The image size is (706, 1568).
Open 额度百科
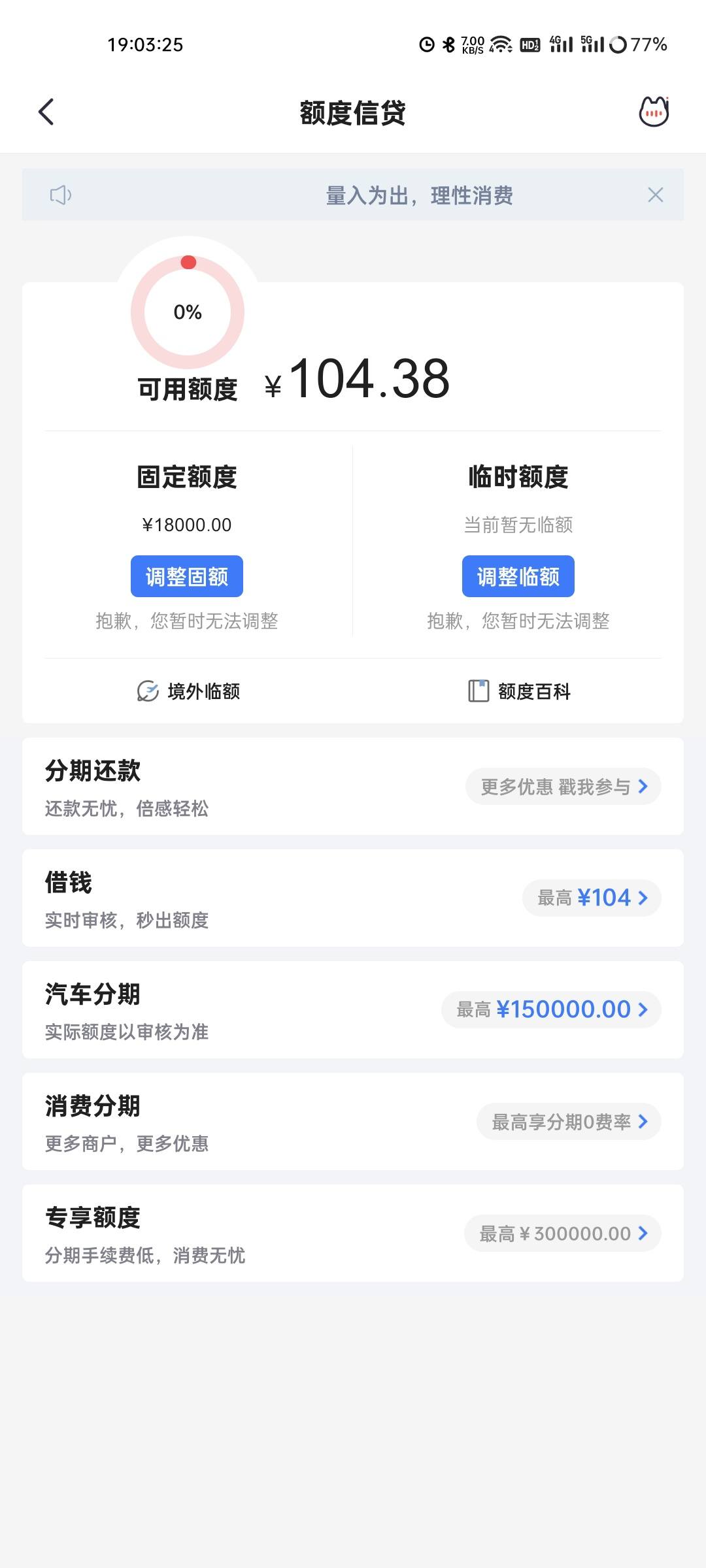coord(519,691)
